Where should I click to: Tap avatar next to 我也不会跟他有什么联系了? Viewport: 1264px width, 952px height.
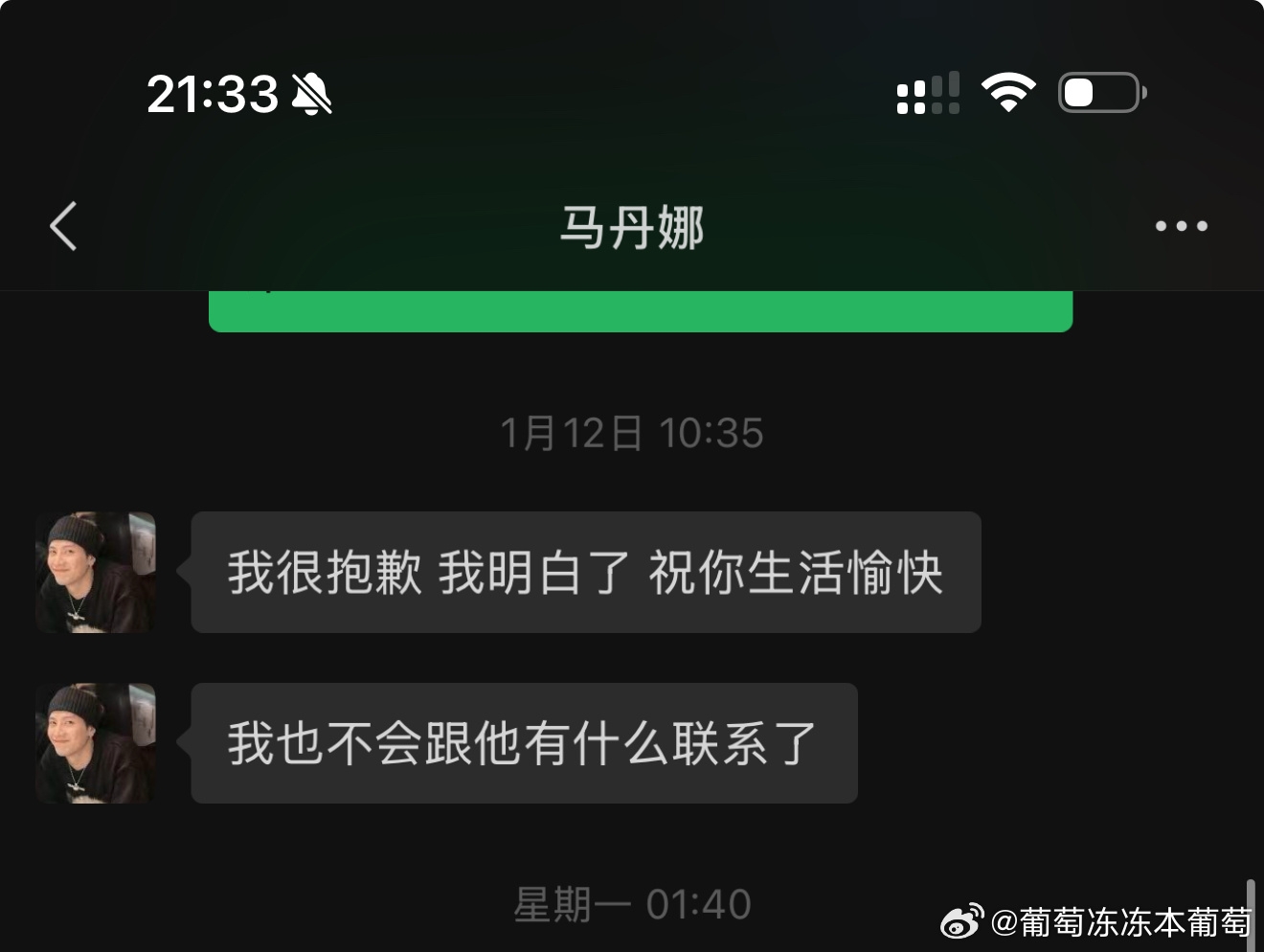(96, 743)
